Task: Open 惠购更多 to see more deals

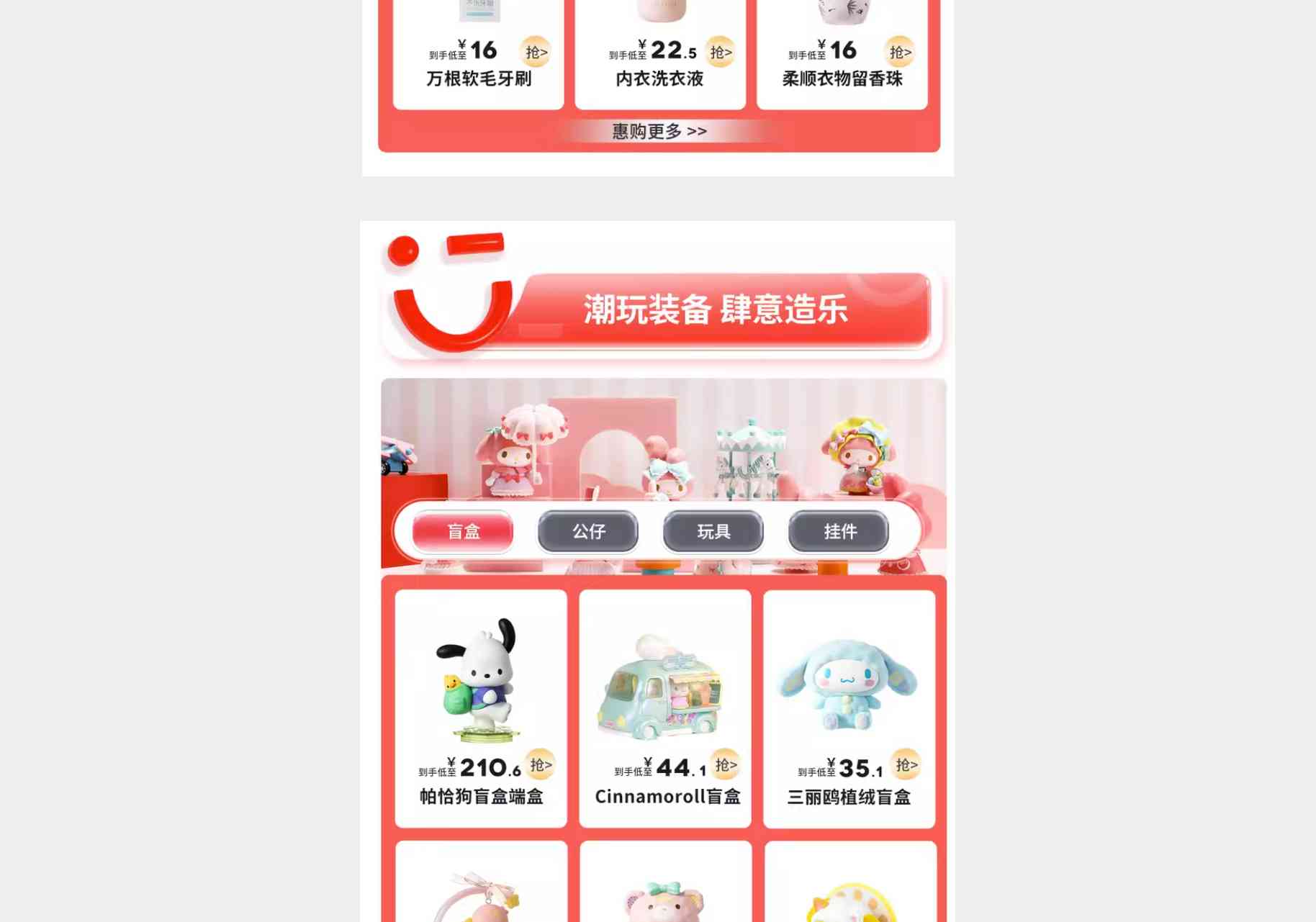Action: click(x=659, y=132)
